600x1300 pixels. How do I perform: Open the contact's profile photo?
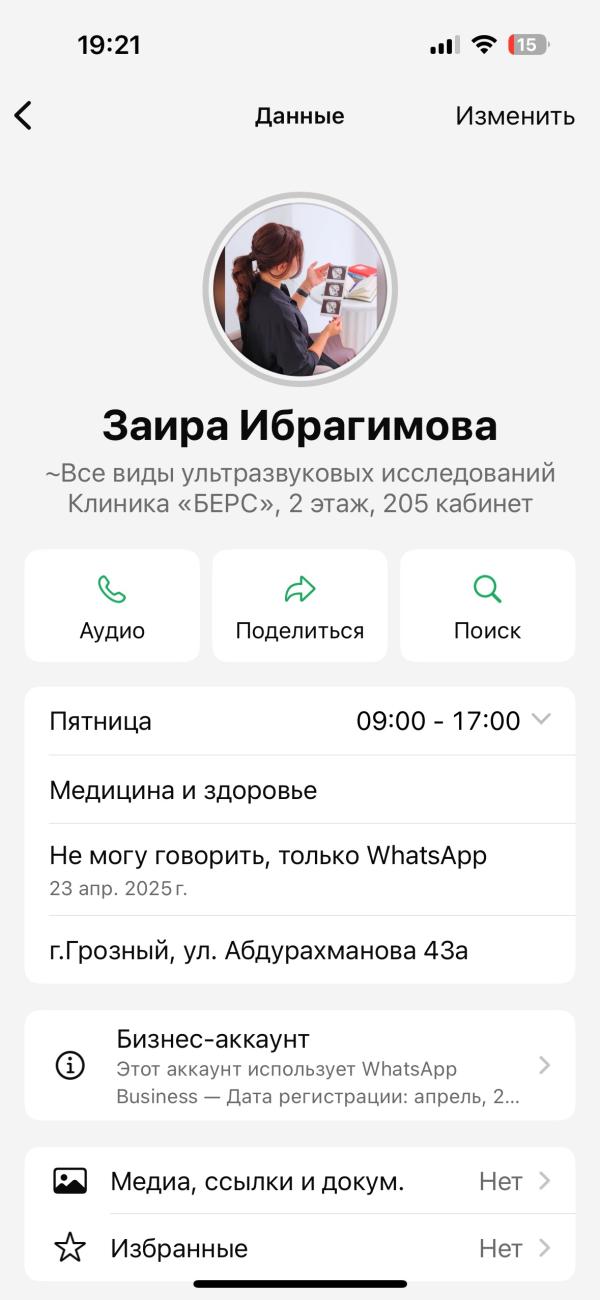click(300, 289)
